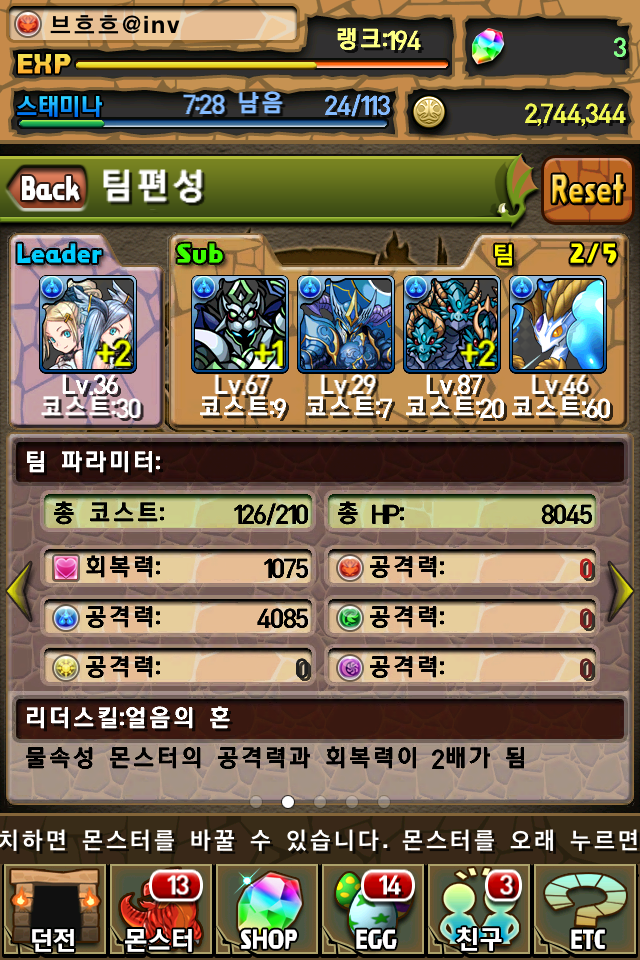Reset the team formation
Viewport: 640px width, 960px height.
coord(587,189)
